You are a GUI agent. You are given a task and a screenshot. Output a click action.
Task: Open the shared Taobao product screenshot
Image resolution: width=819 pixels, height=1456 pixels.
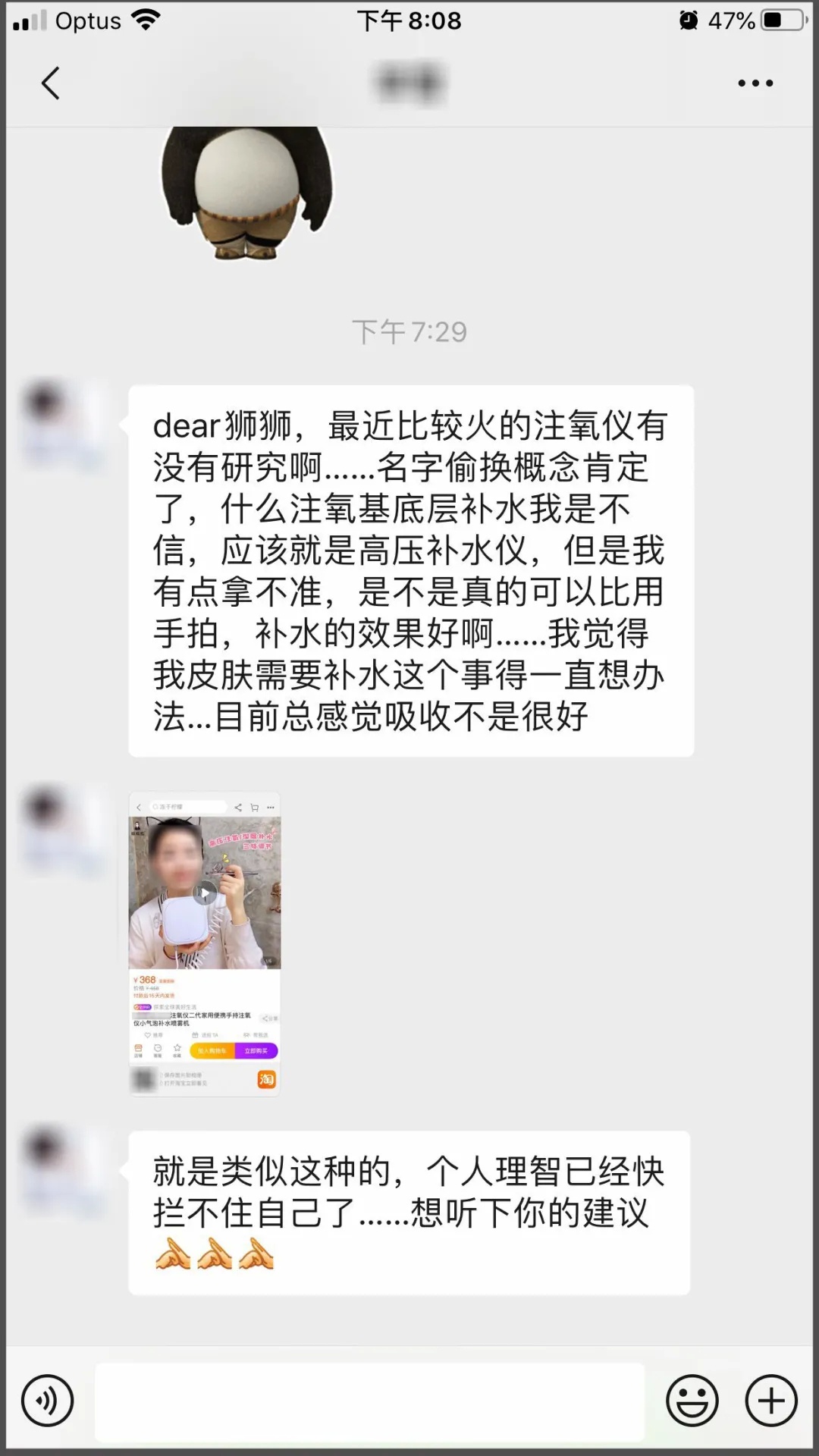(x=205, y=943)
